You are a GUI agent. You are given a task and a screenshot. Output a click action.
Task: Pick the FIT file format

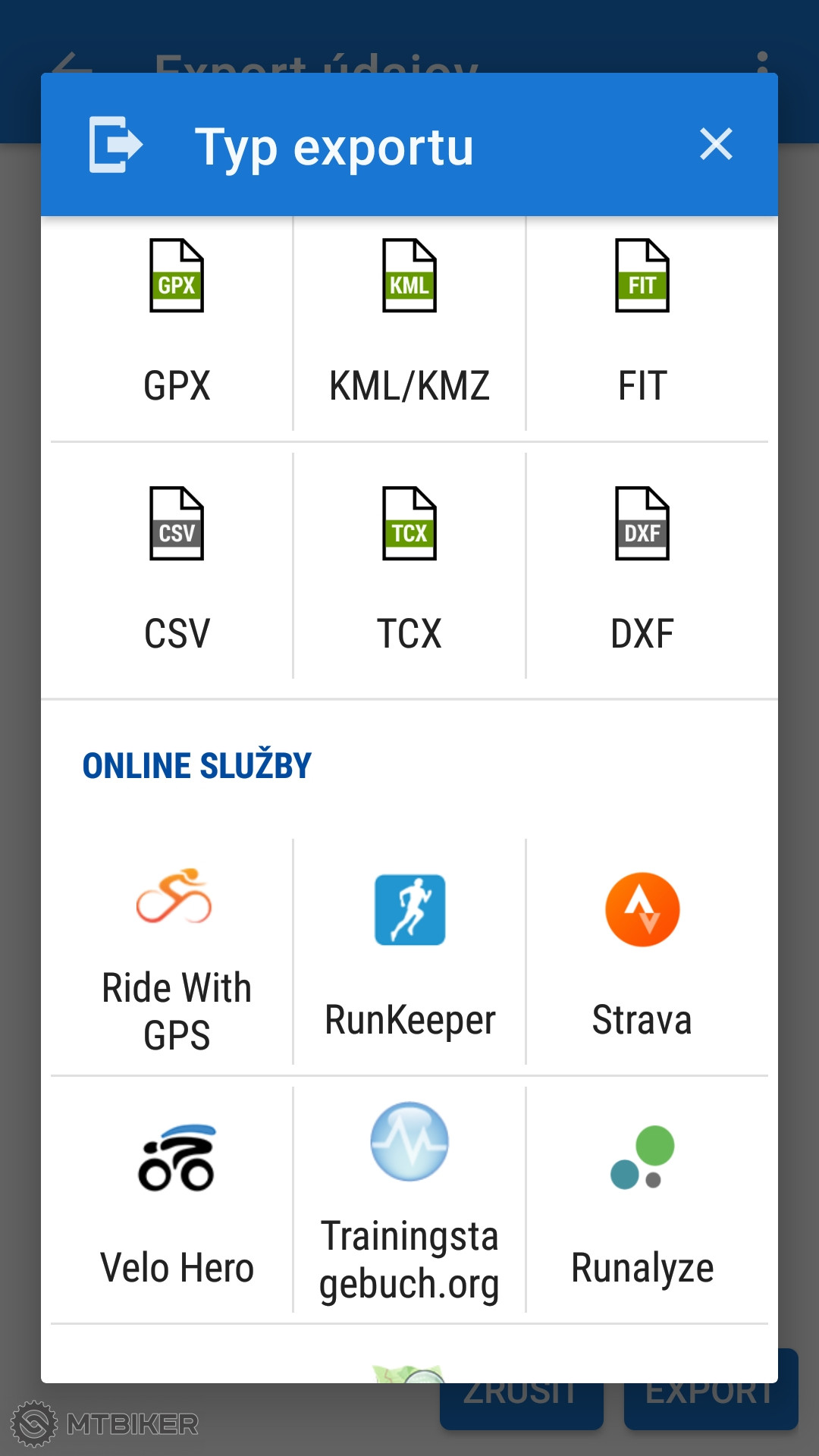click(642, 322)
